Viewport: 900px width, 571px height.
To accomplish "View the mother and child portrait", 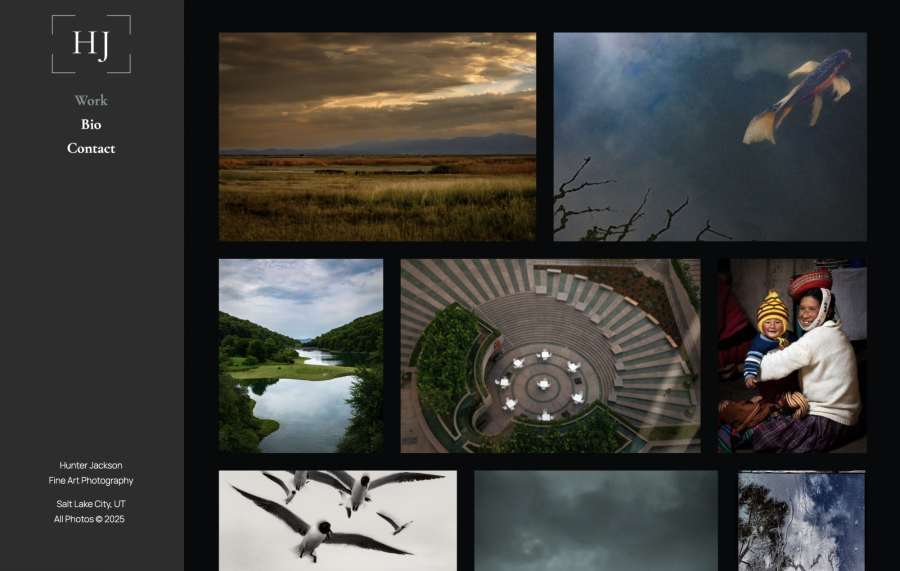I will [791, 356].
